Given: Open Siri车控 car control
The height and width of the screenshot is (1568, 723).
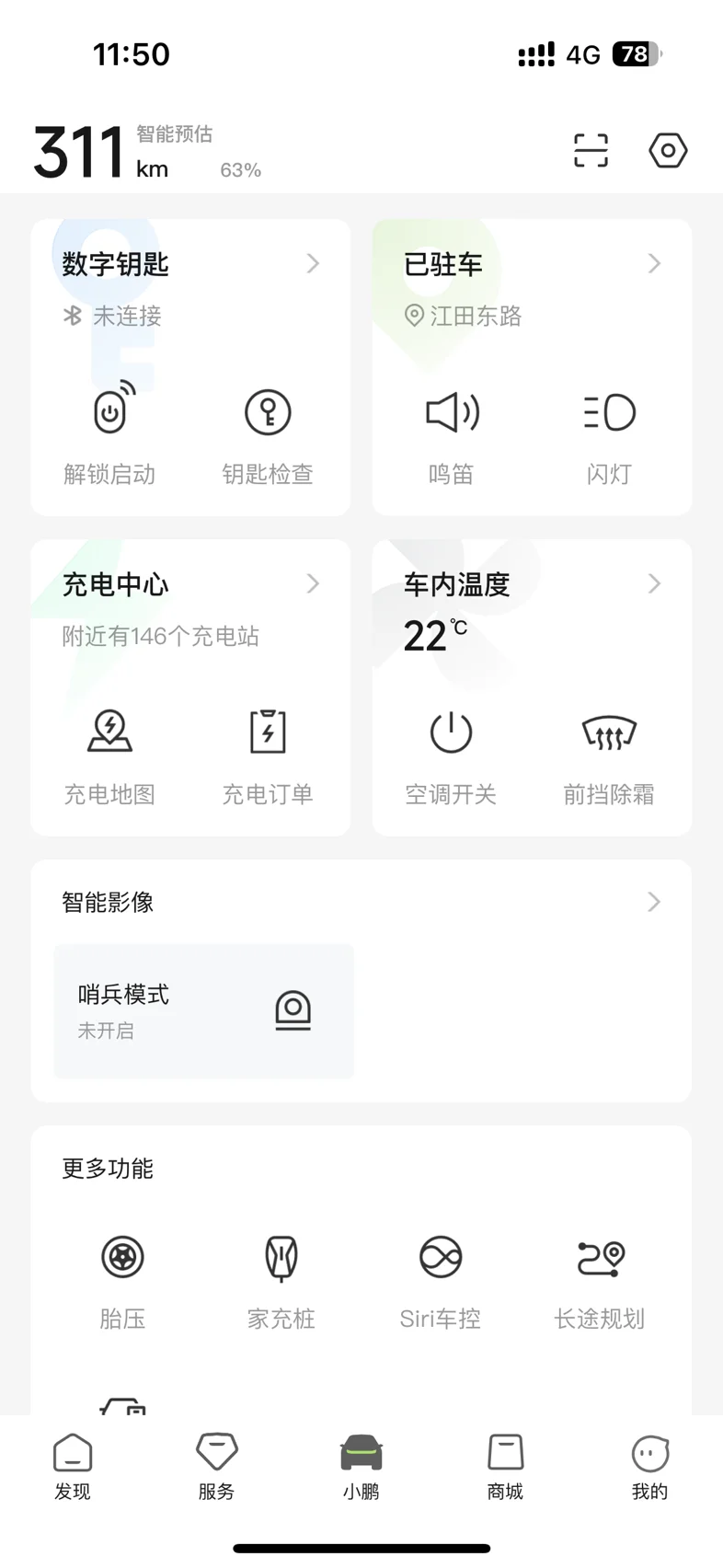Looking at the screenshot, I should coord(441,1281).
